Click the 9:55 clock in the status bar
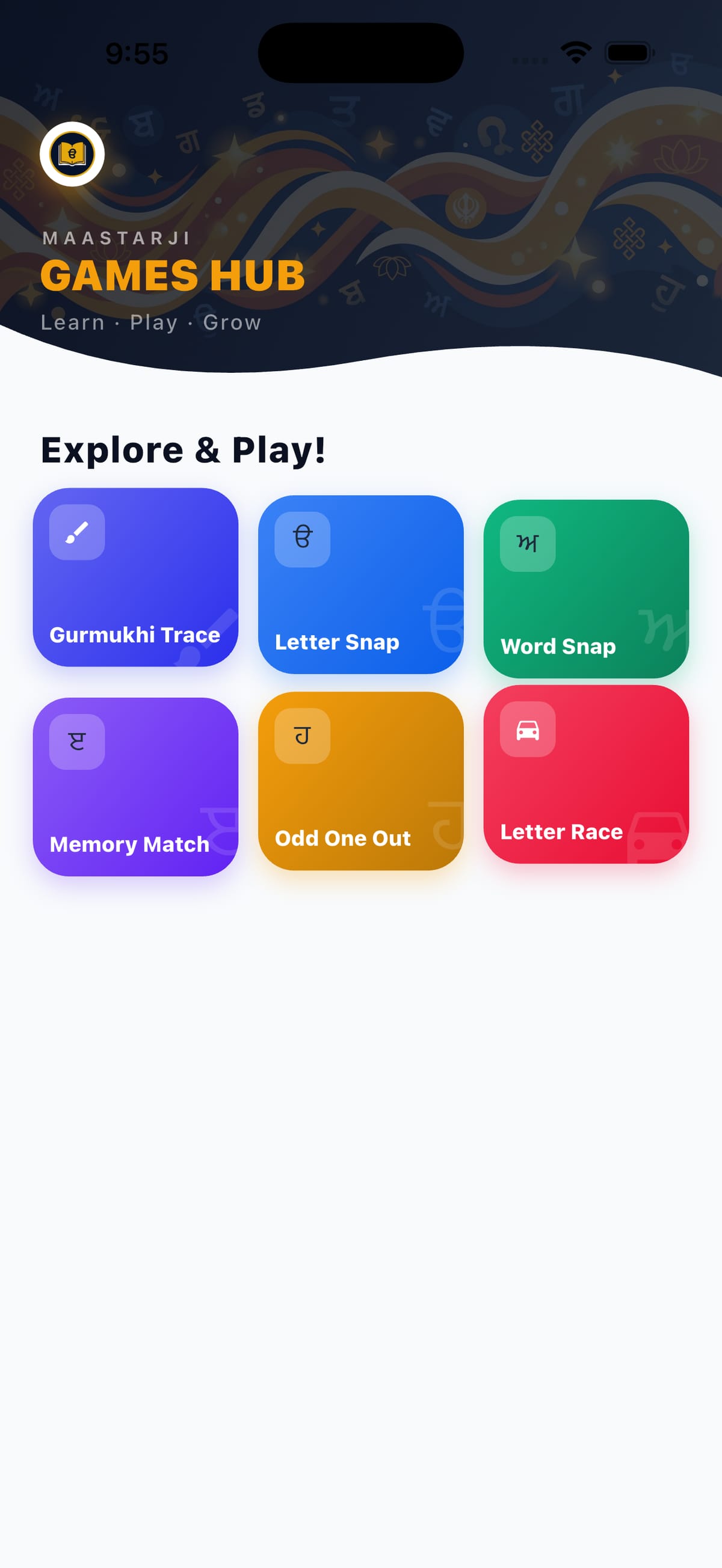This screenshot has width=722, height=1568. pos(137,54)
